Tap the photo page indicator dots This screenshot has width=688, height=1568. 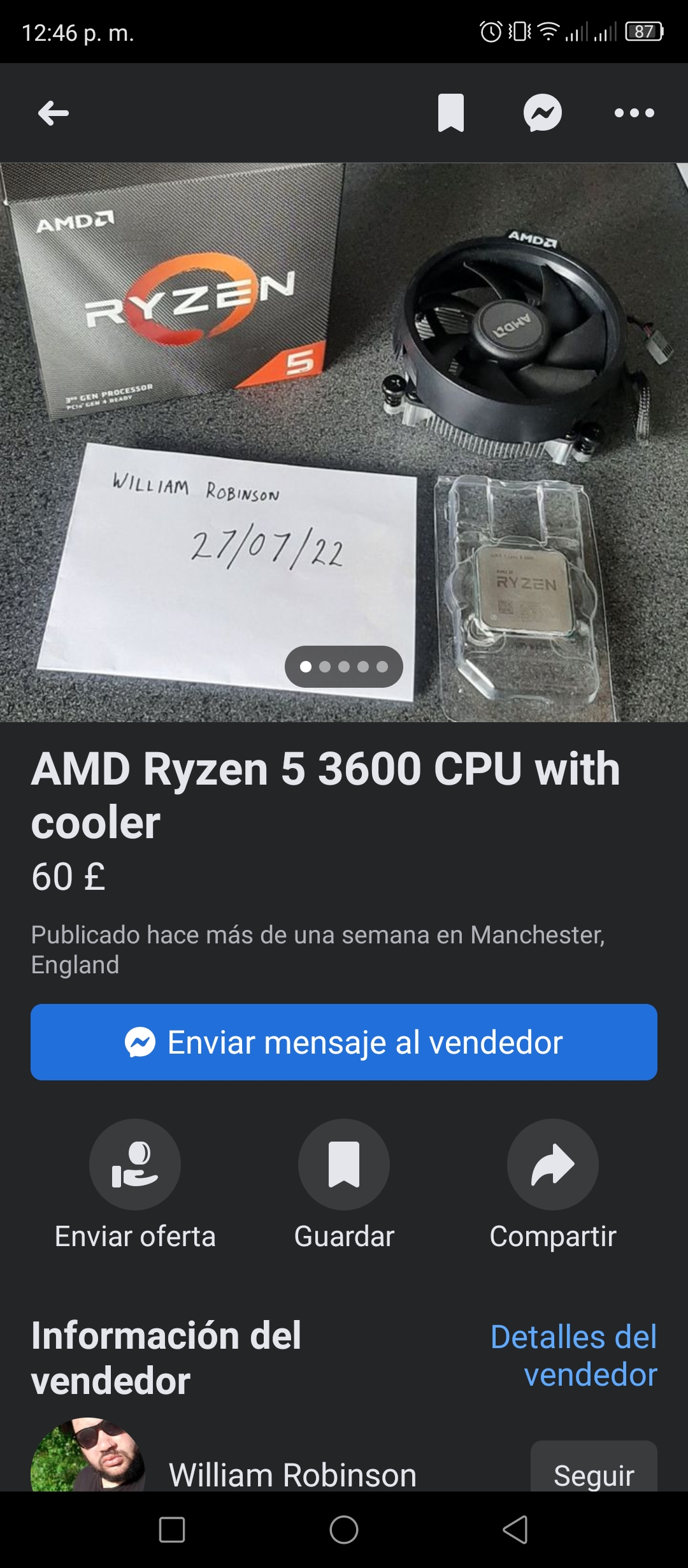[344, 667]
